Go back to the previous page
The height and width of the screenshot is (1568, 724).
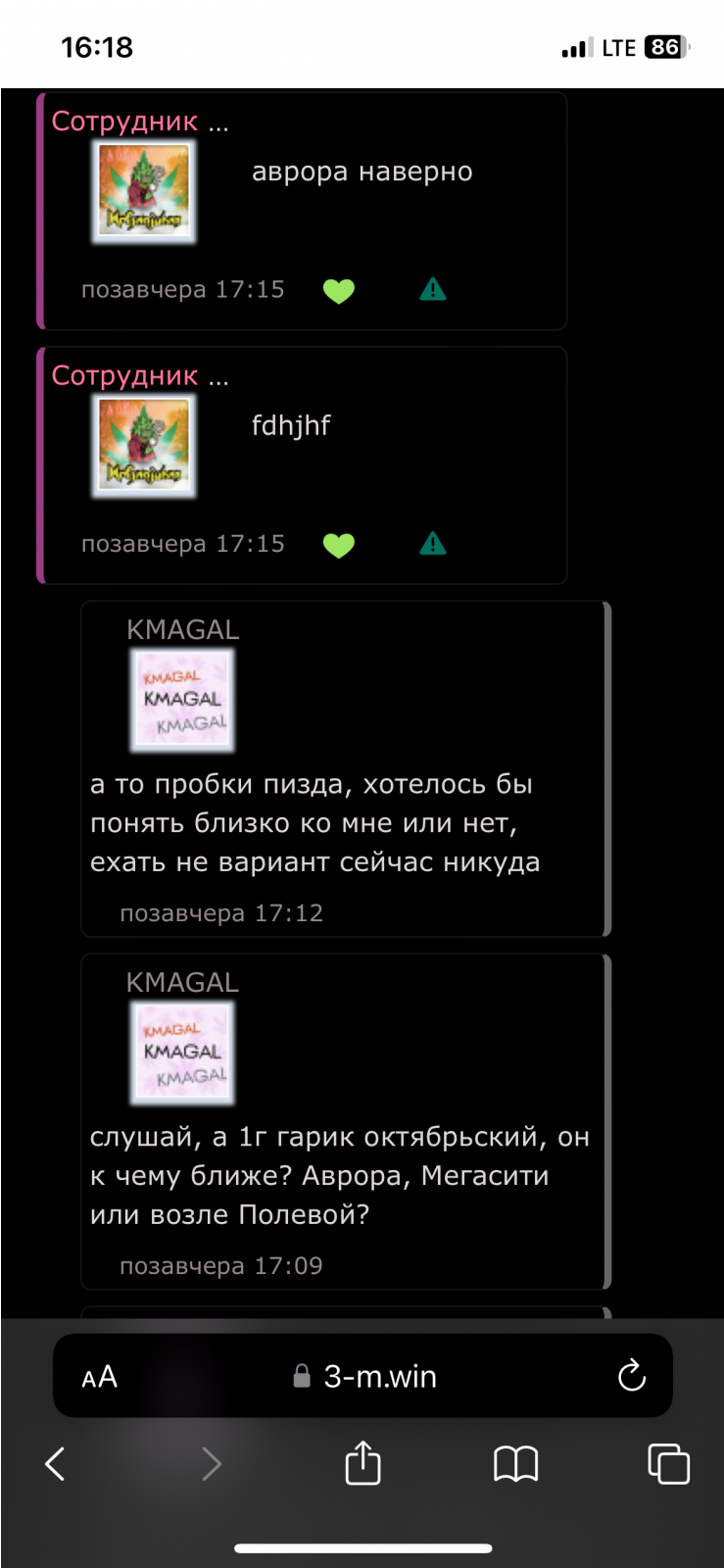(56, 1464)
